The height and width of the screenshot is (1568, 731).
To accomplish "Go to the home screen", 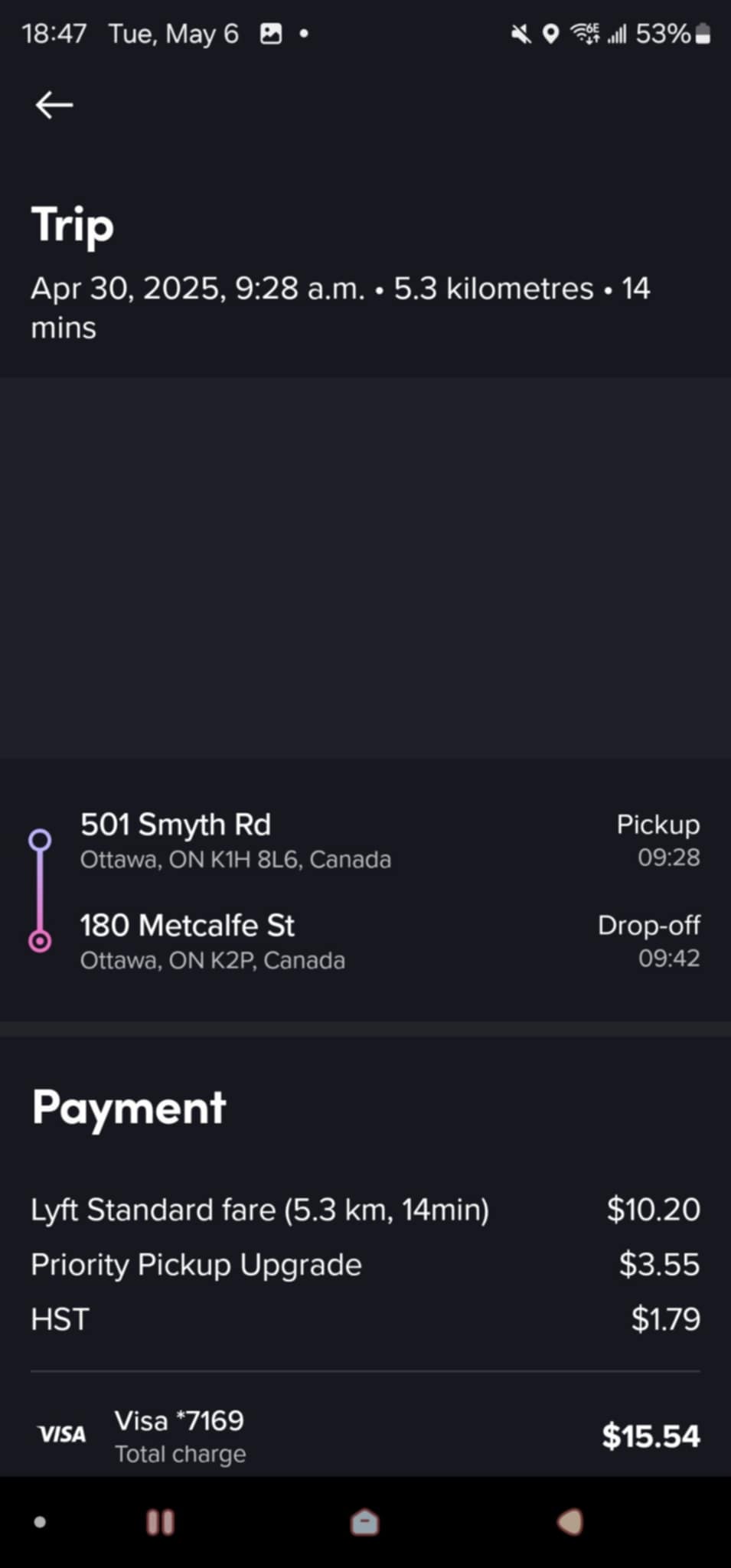I will pos(365,1522).
